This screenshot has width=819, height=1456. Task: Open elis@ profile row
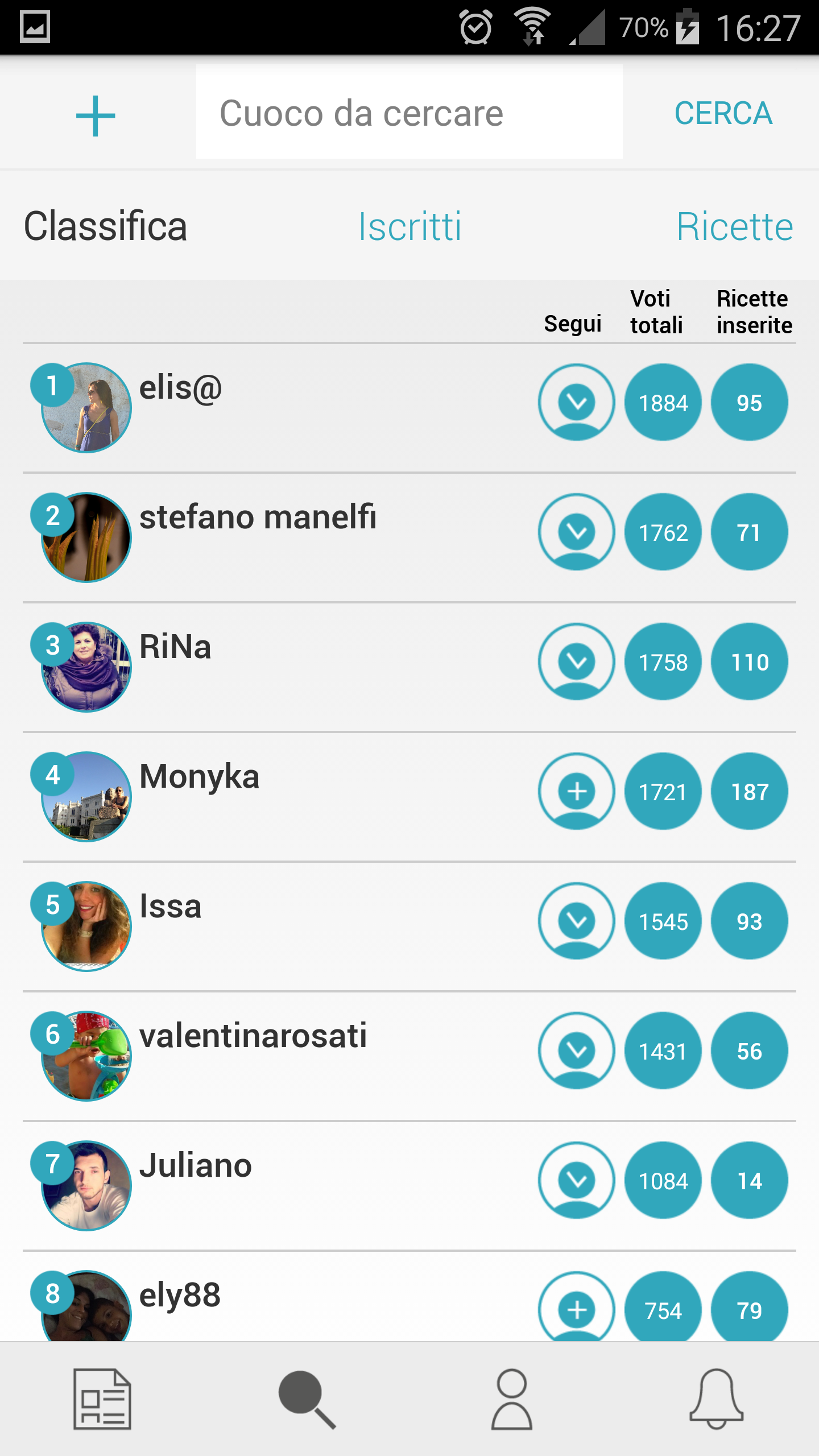(409, 408)
